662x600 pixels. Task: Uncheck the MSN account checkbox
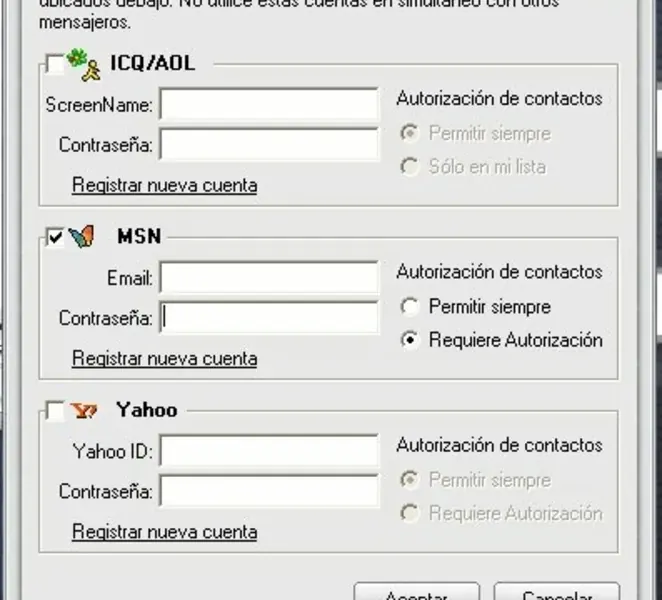coord(55,237)
